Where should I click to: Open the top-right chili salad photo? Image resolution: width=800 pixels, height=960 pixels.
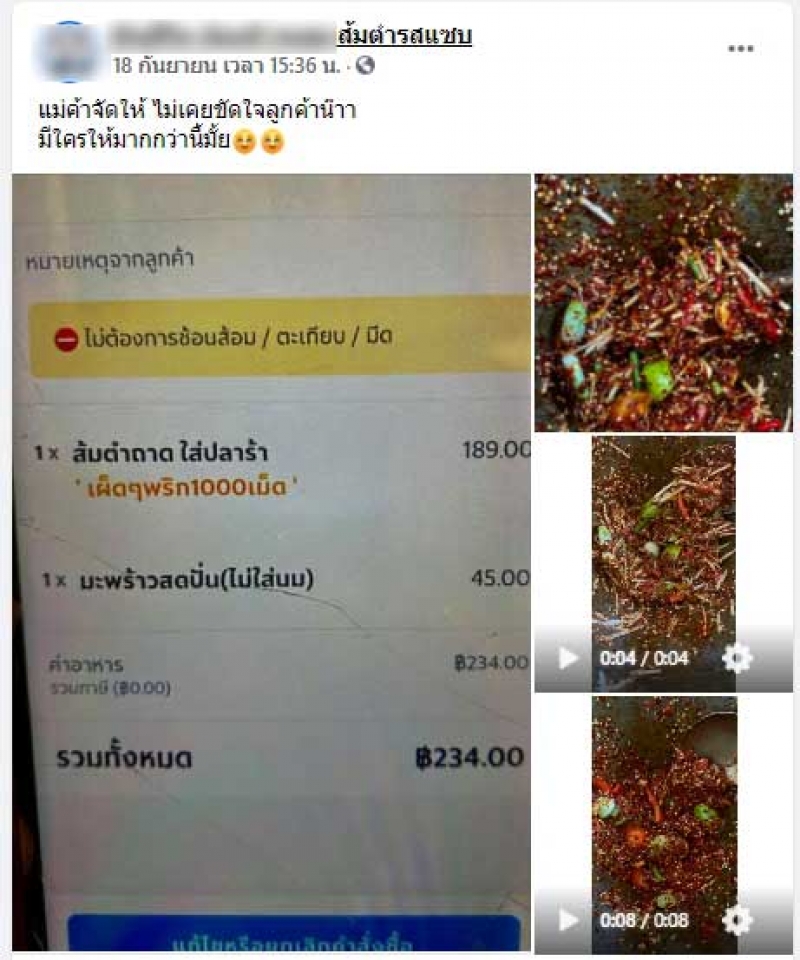663,303
